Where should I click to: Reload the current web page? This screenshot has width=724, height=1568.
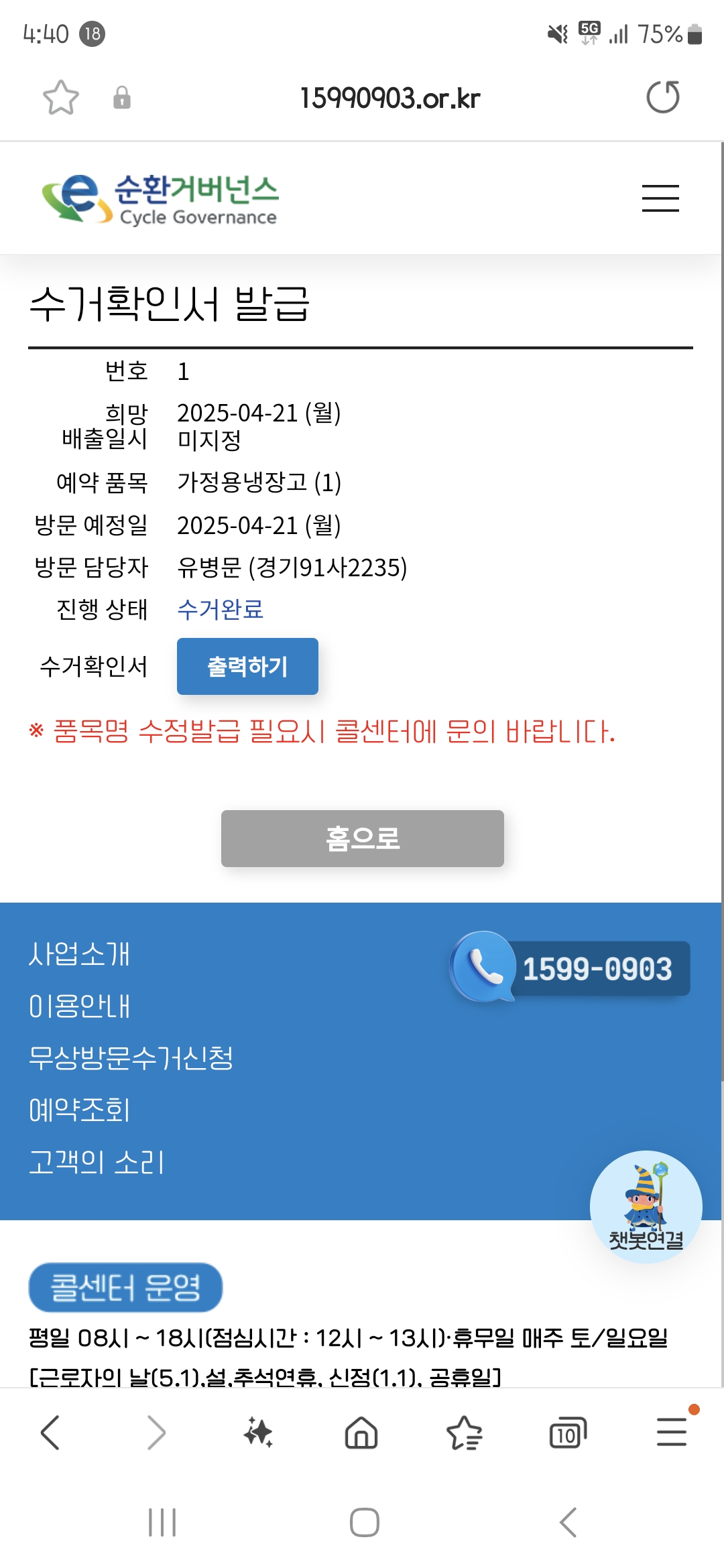[662, 97]
